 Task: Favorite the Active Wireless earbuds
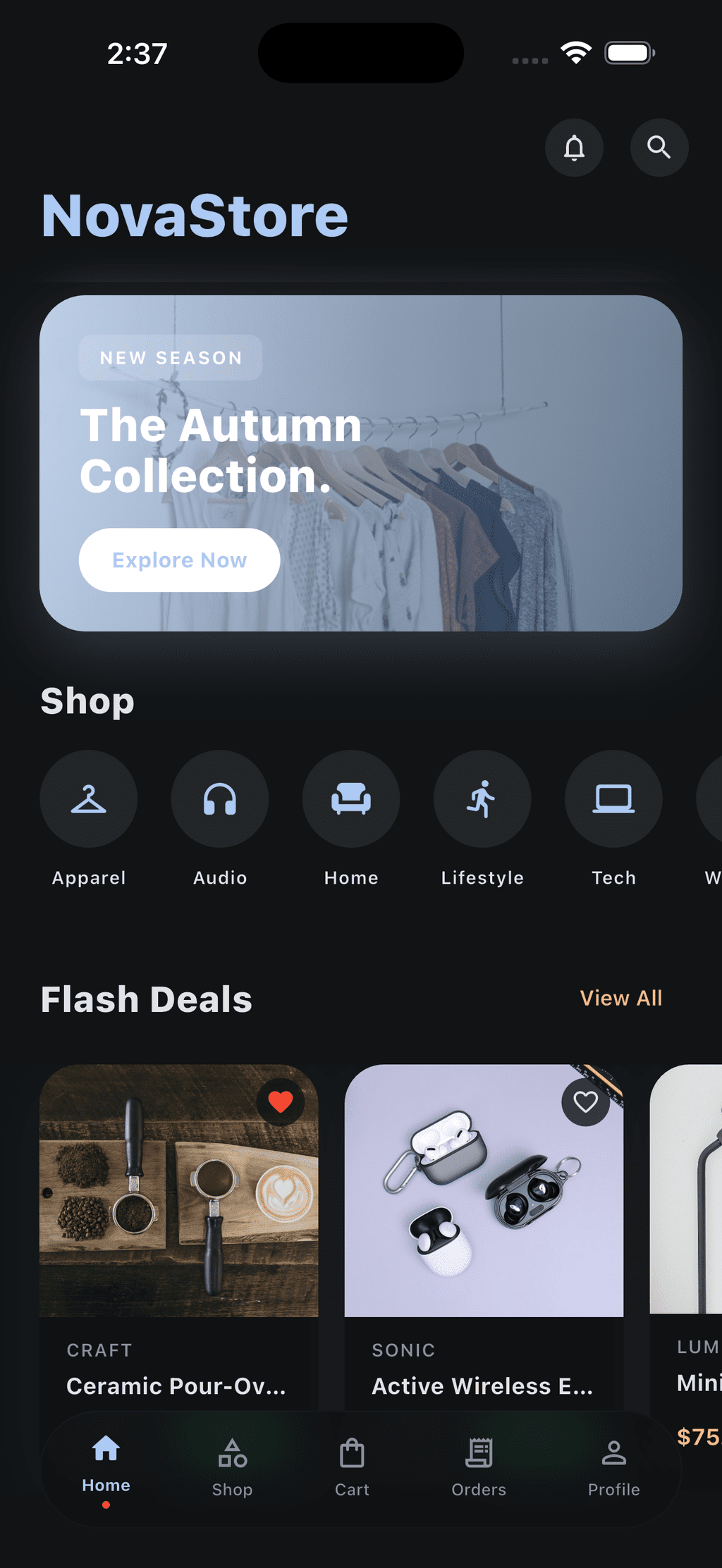tap(585, 1101)
